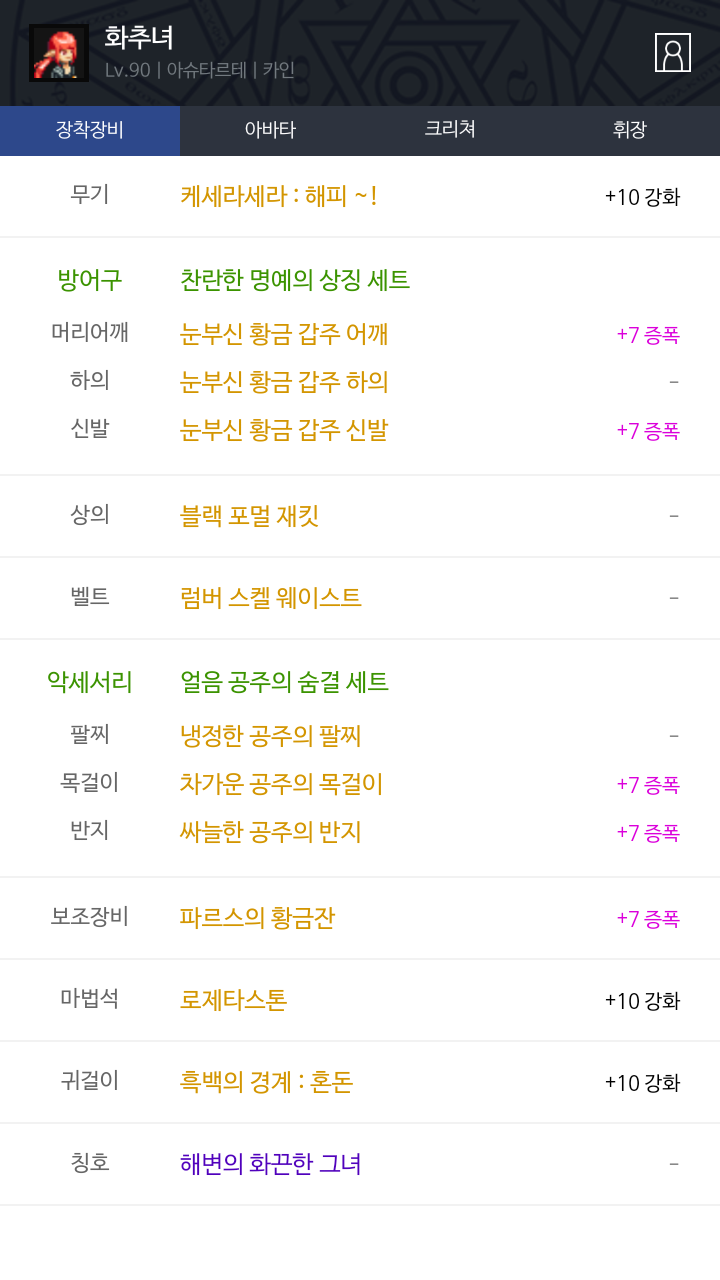This screenshot has width=720, height=1280.
Task: Open 눈부신 황금 갑주 하의 item
Action: coord(284,382)
